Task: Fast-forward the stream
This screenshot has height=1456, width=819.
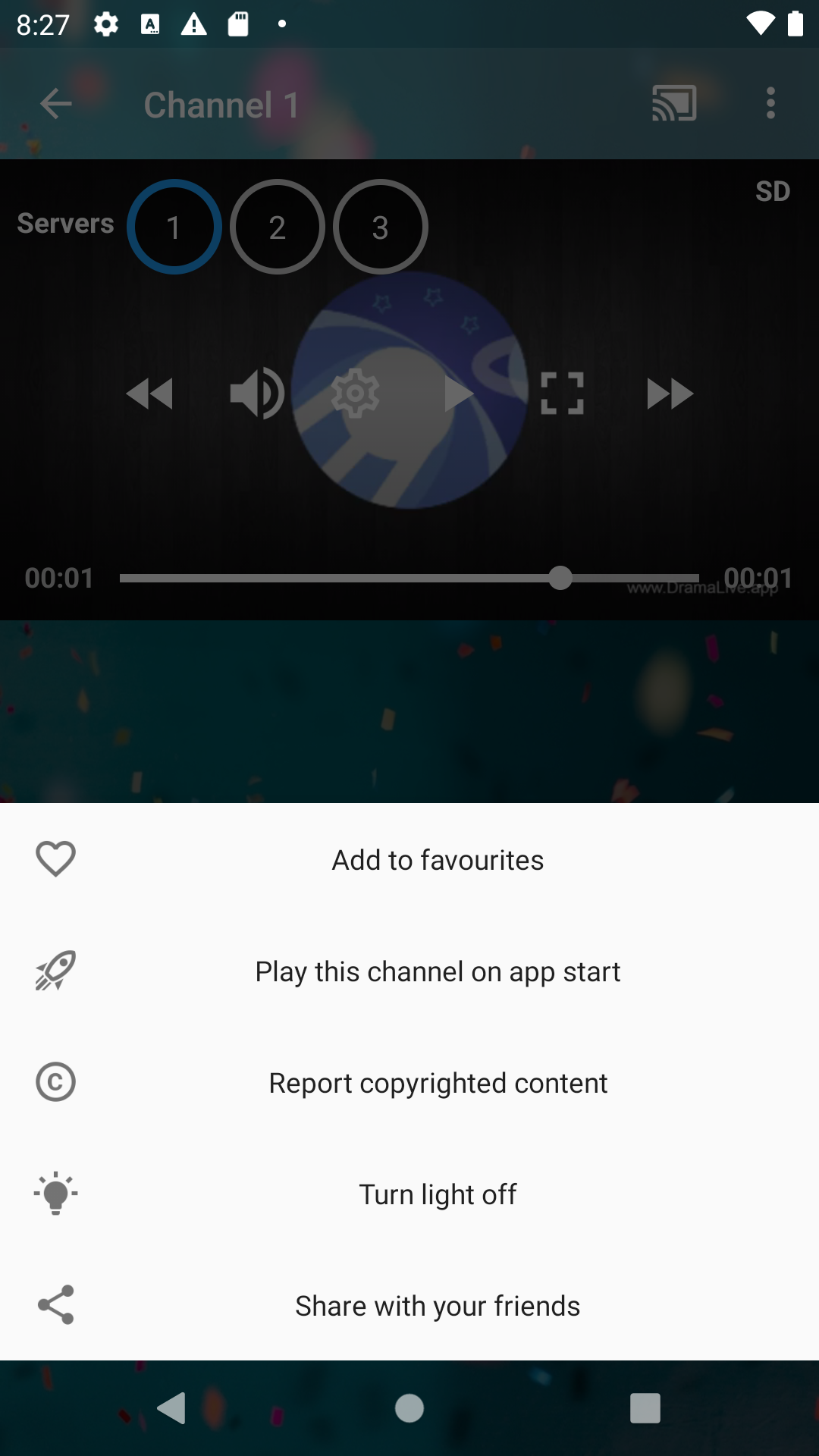Action: click(668, 393)
